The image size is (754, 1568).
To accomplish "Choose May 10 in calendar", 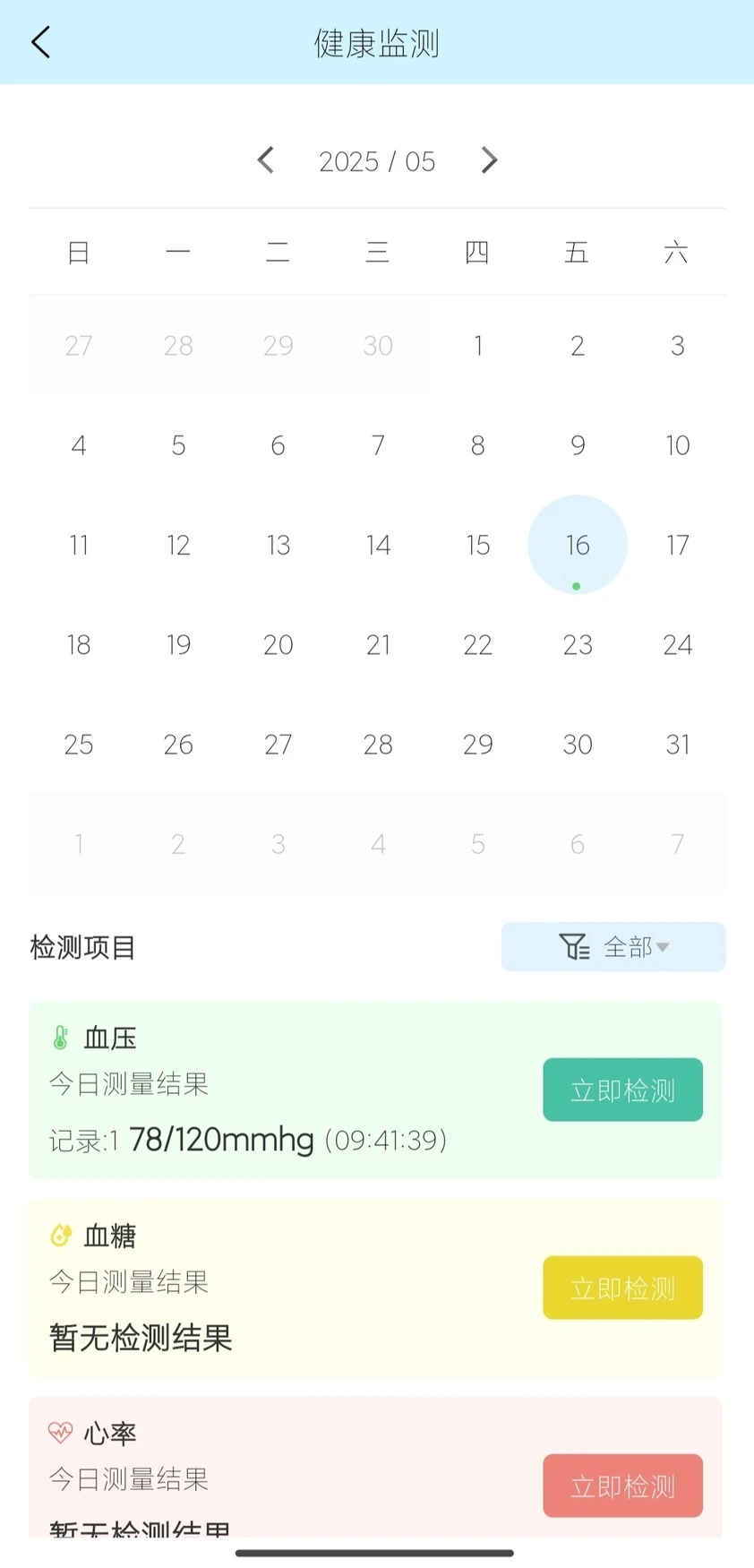I will (677, 445).
